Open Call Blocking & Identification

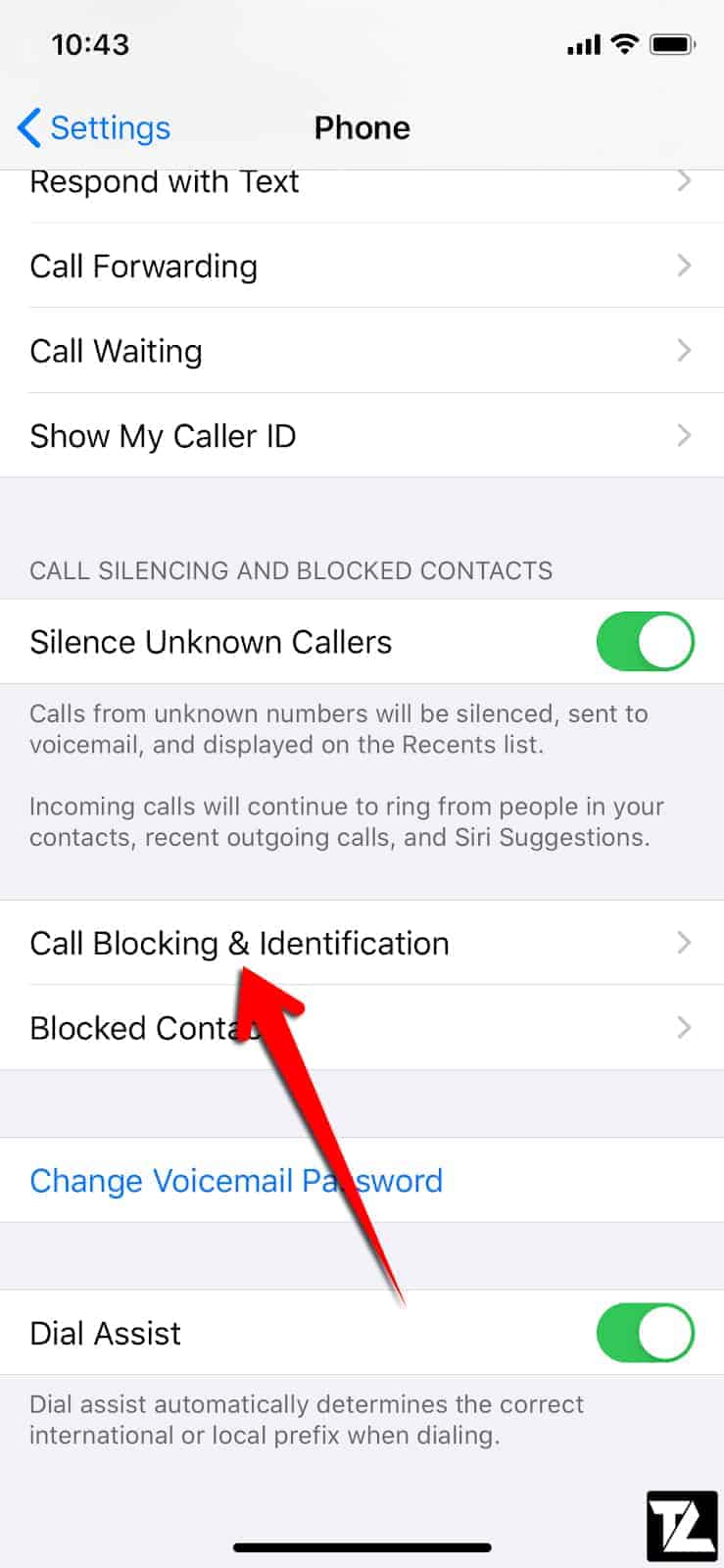tap(362, 943)
